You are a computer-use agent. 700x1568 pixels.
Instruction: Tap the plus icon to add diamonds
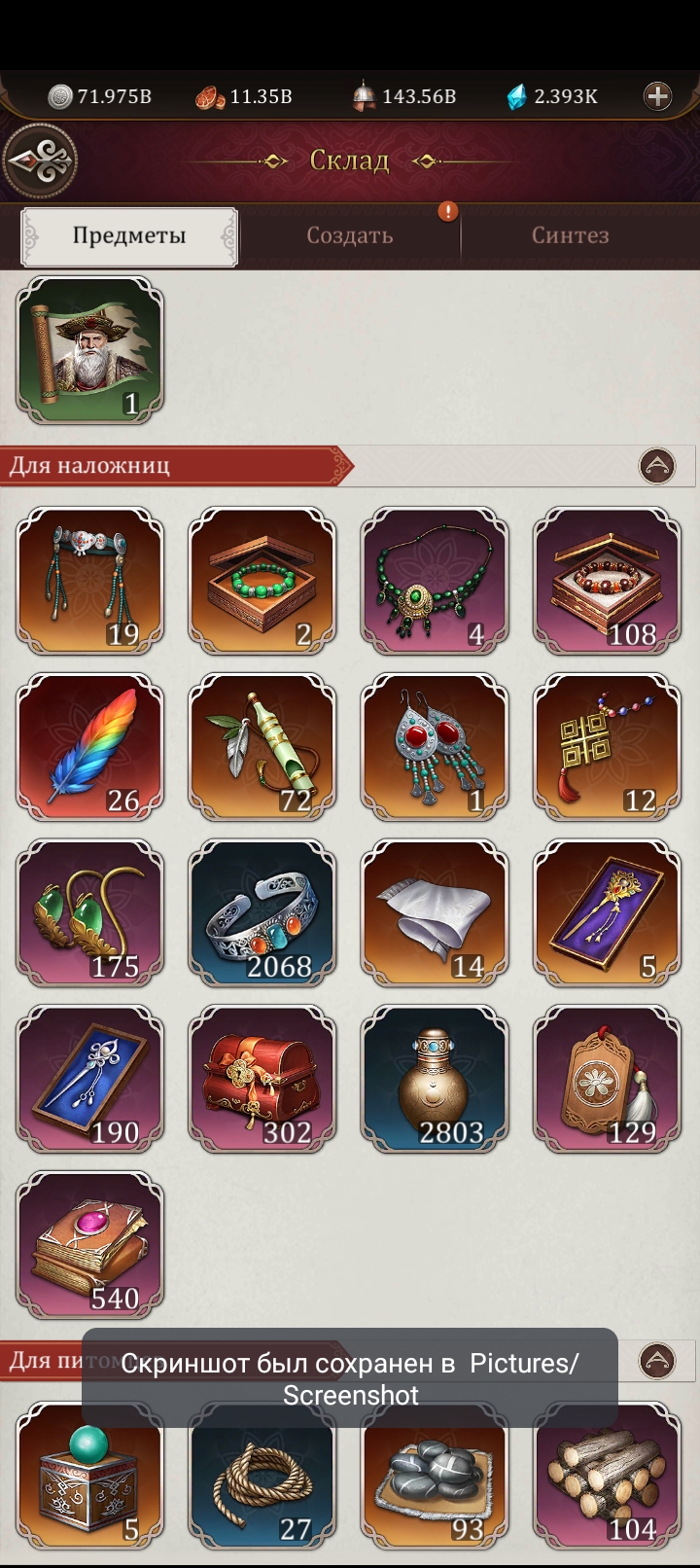[658, 96]
